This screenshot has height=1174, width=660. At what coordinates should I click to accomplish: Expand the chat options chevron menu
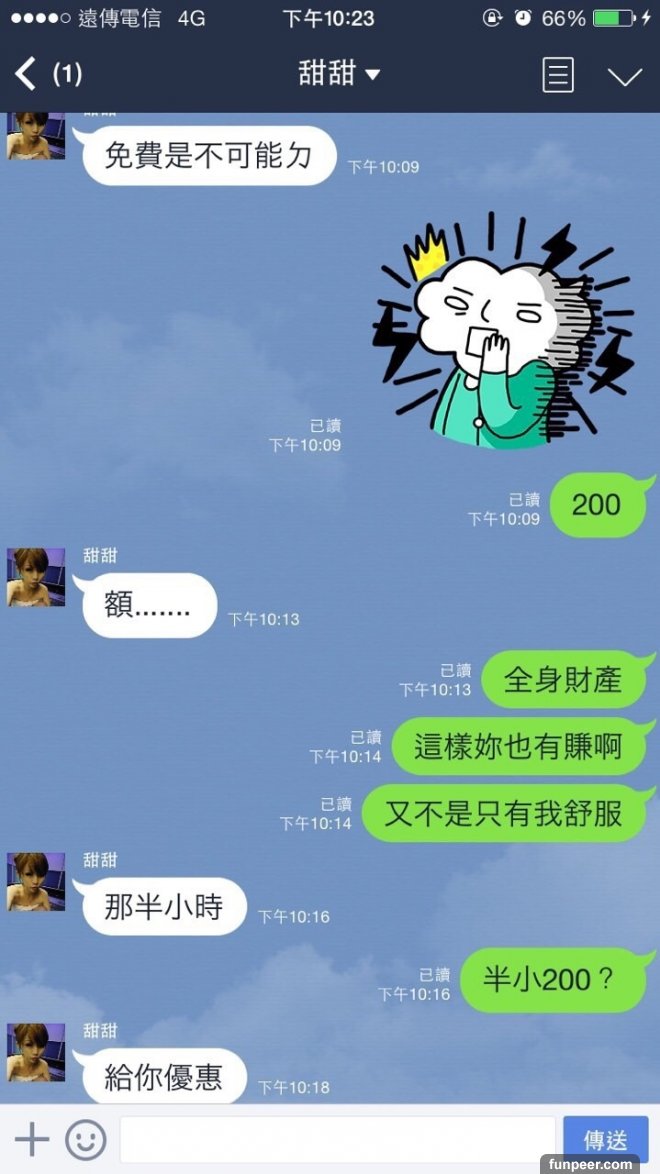(625, 75)
